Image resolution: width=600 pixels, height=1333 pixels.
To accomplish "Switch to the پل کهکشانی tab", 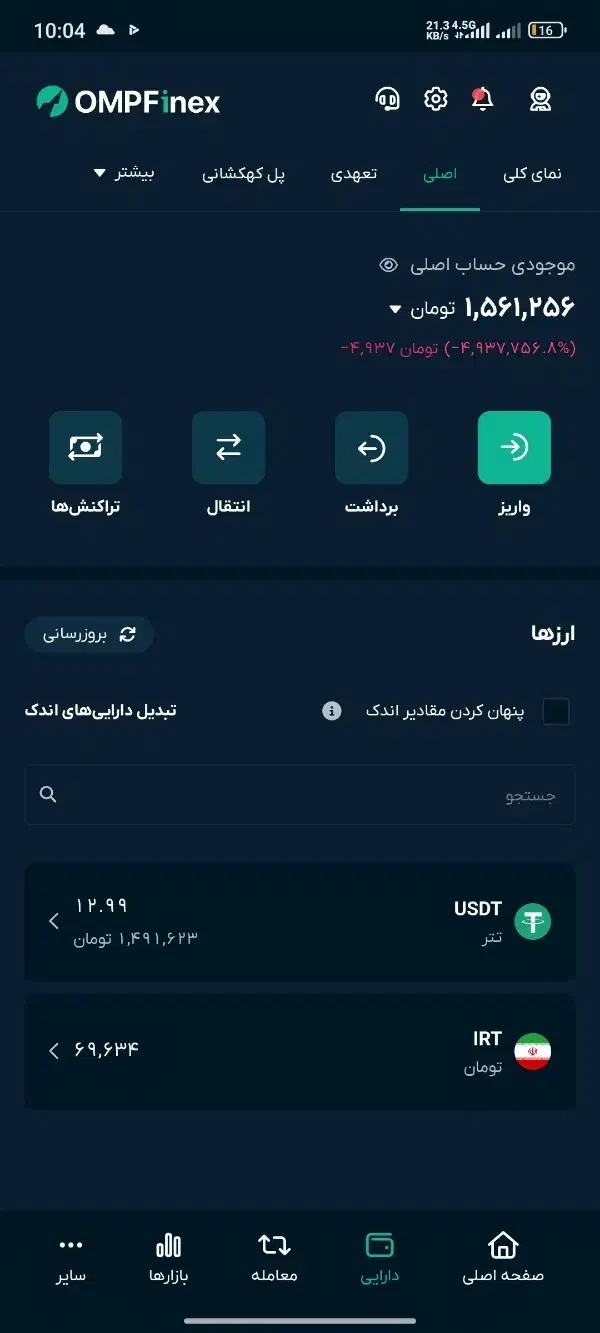I will click(x=244, y=174).
